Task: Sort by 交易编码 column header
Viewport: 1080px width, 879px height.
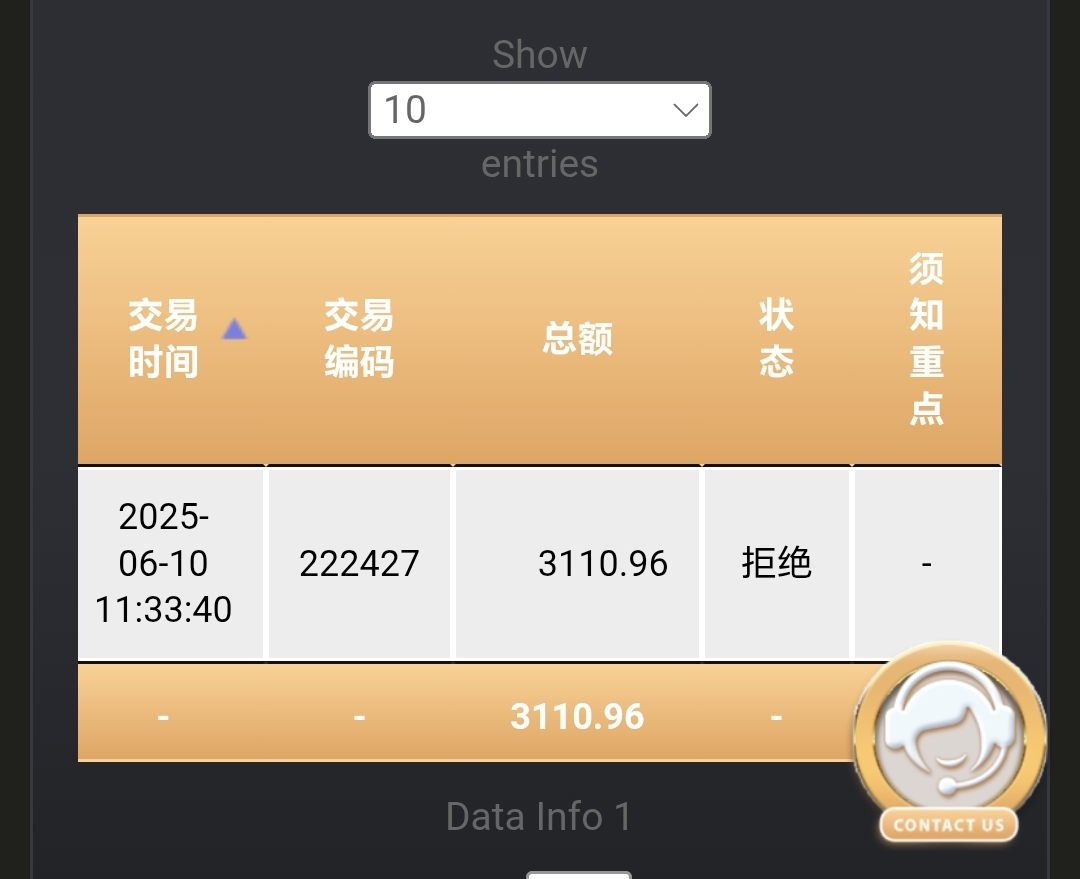Action: coord(359,340)
